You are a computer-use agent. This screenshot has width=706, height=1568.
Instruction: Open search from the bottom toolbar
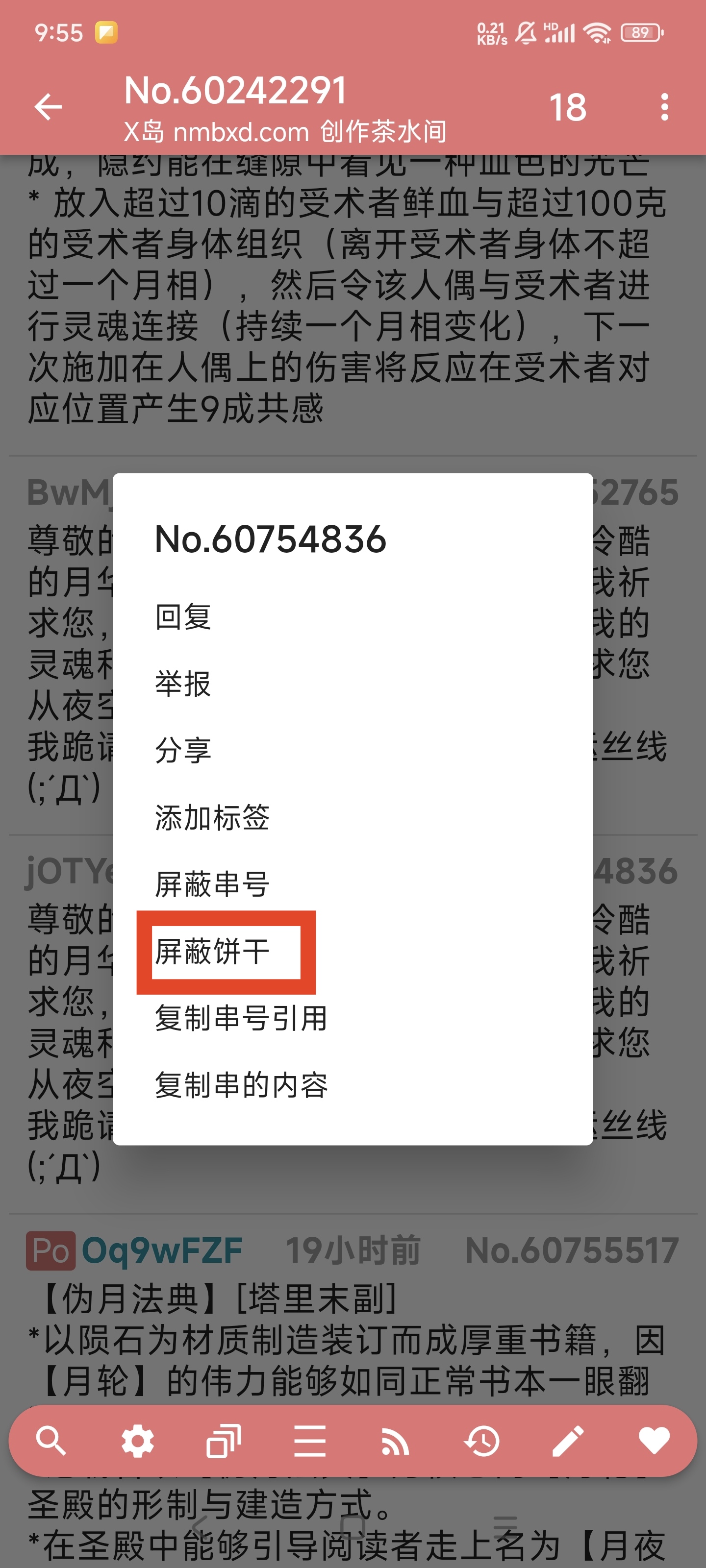(51, 1441)
